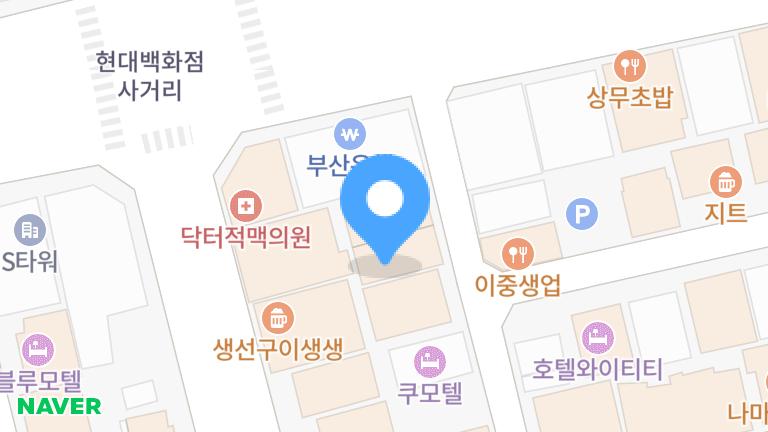The height and width of the screenshot is (432, 768).
Task: Tap the 부산은행 bank marker
Action: [349, 133]
